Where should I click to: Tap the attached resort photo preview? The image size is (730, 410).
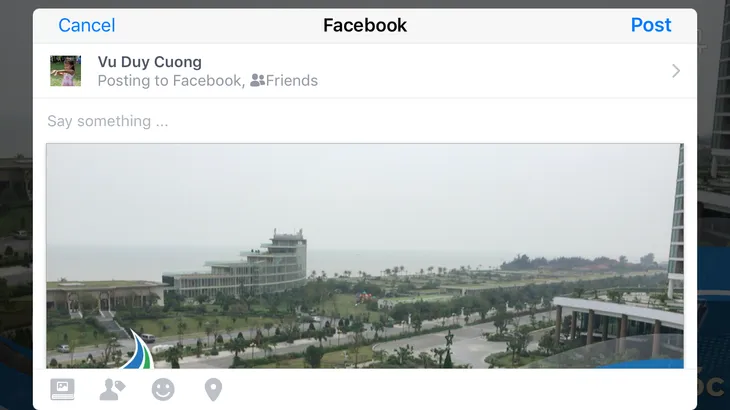(x=365, y=255)
